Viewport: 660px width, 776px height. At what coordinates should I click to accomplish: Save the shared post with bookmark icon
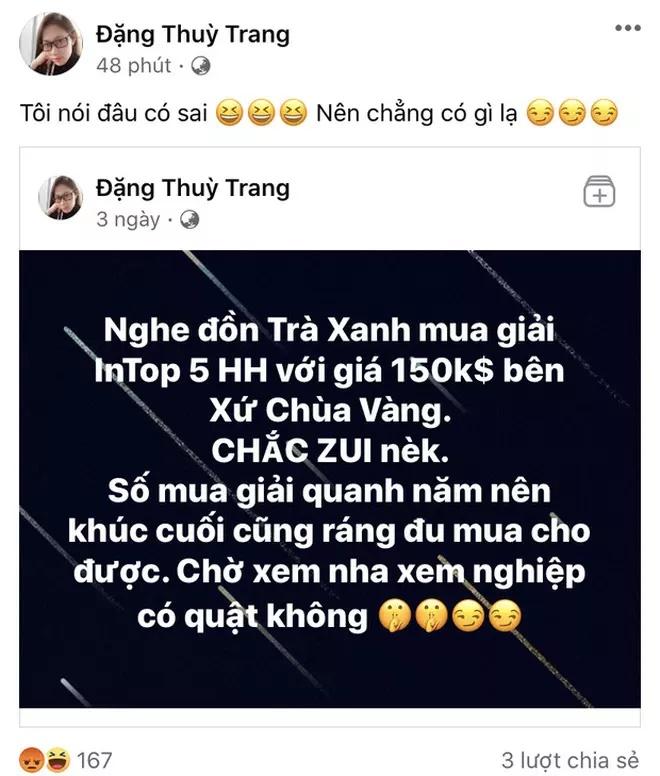point(599,192)
